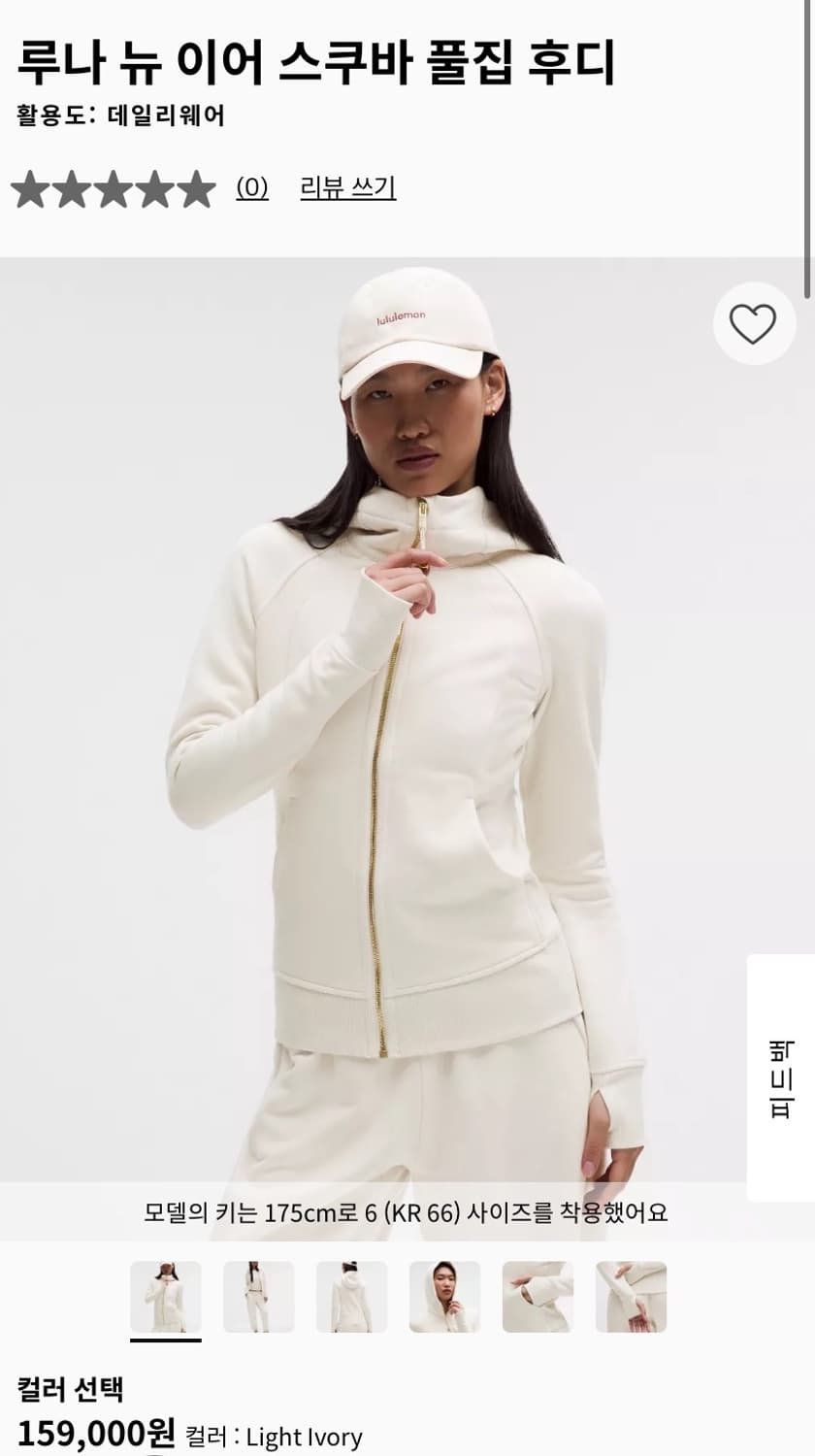Select the first front-view thumbnail
Screen dimensions: 815x1456
pyautogui.click(x=167, y=1297)
